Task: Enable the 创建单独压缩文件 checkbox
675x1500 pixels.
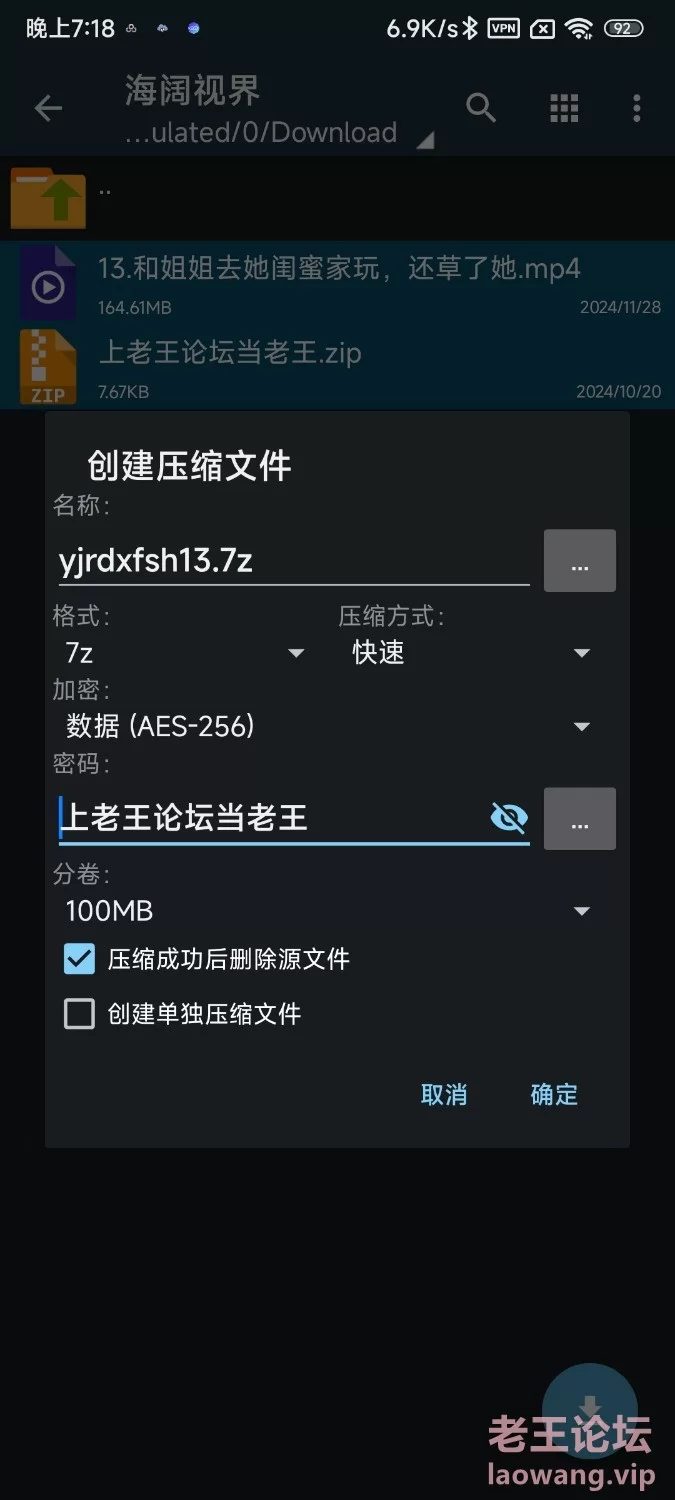Action: coord(79,1014)
